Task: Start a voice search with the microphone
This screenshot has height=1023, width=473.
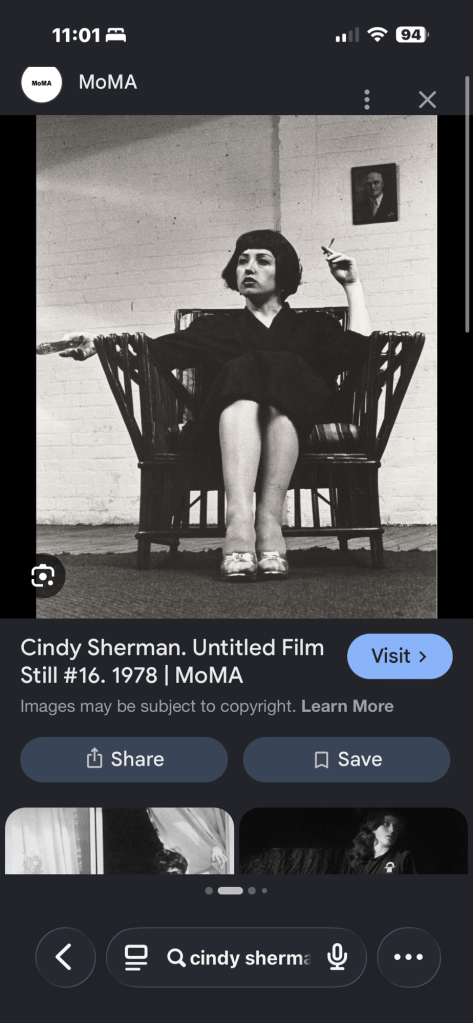Action: point(337,958)
